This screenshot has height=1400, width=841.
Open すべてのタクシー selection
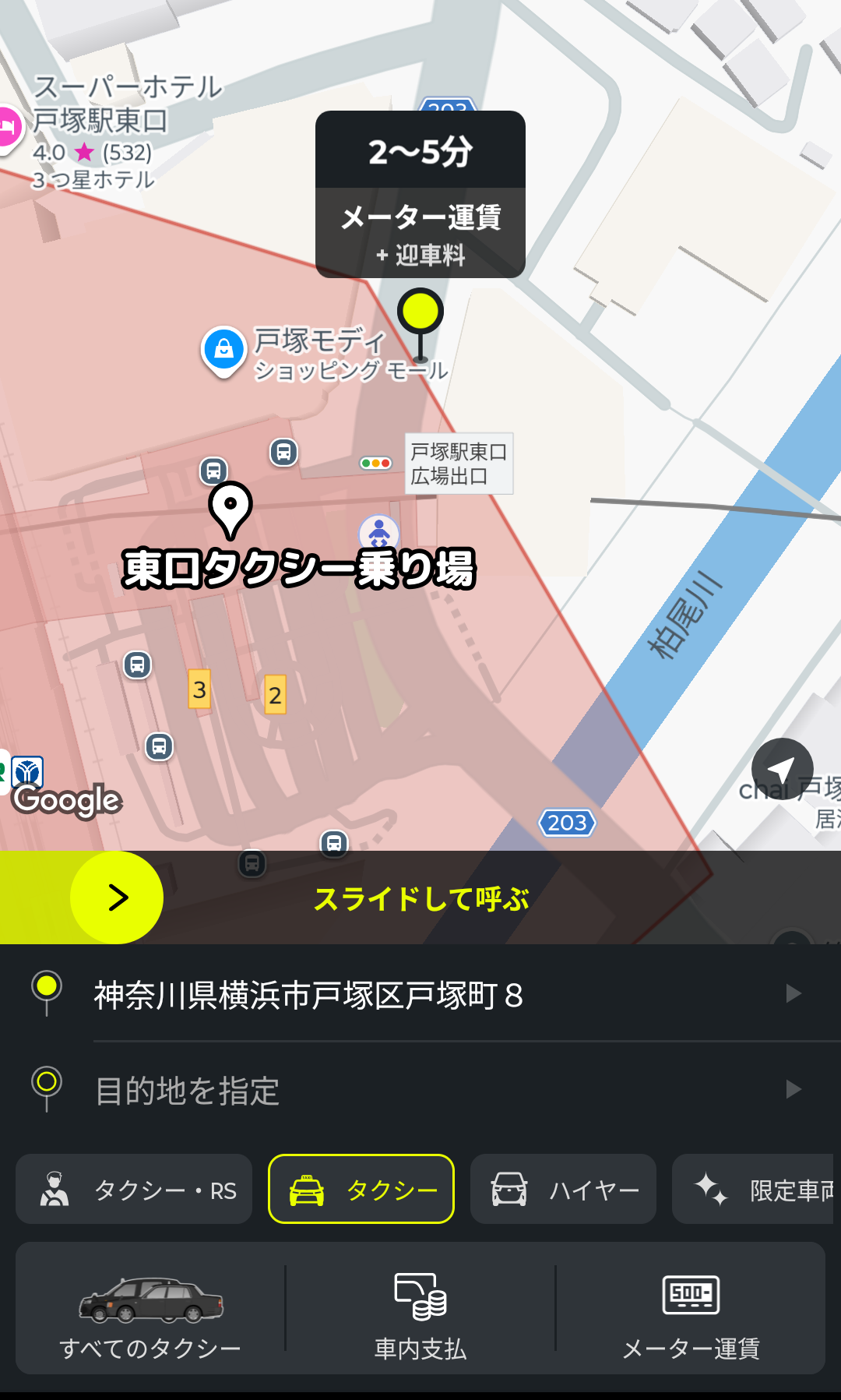click(150, 1309)
